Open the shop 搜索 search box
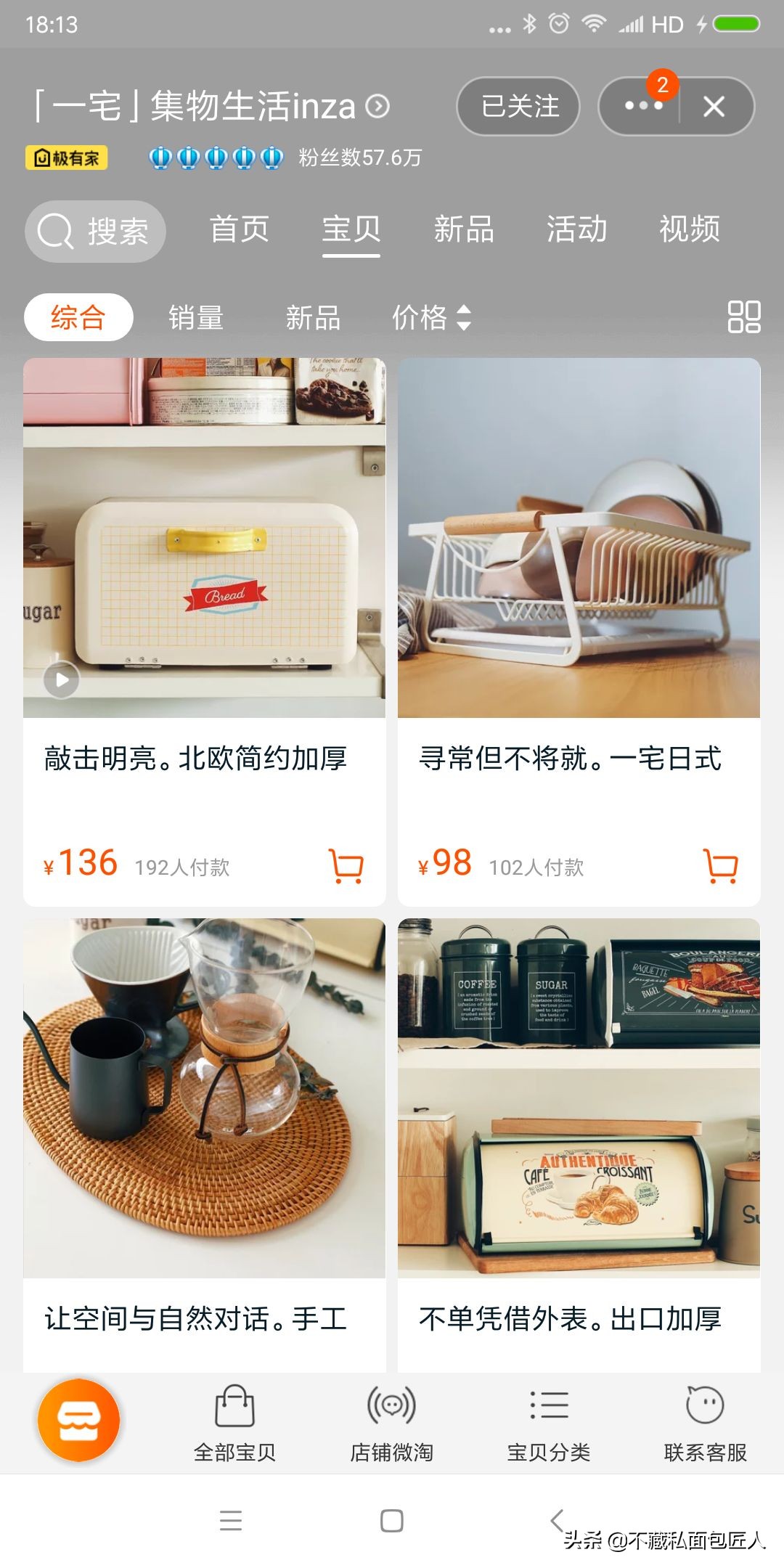 (x=96, y=232)
